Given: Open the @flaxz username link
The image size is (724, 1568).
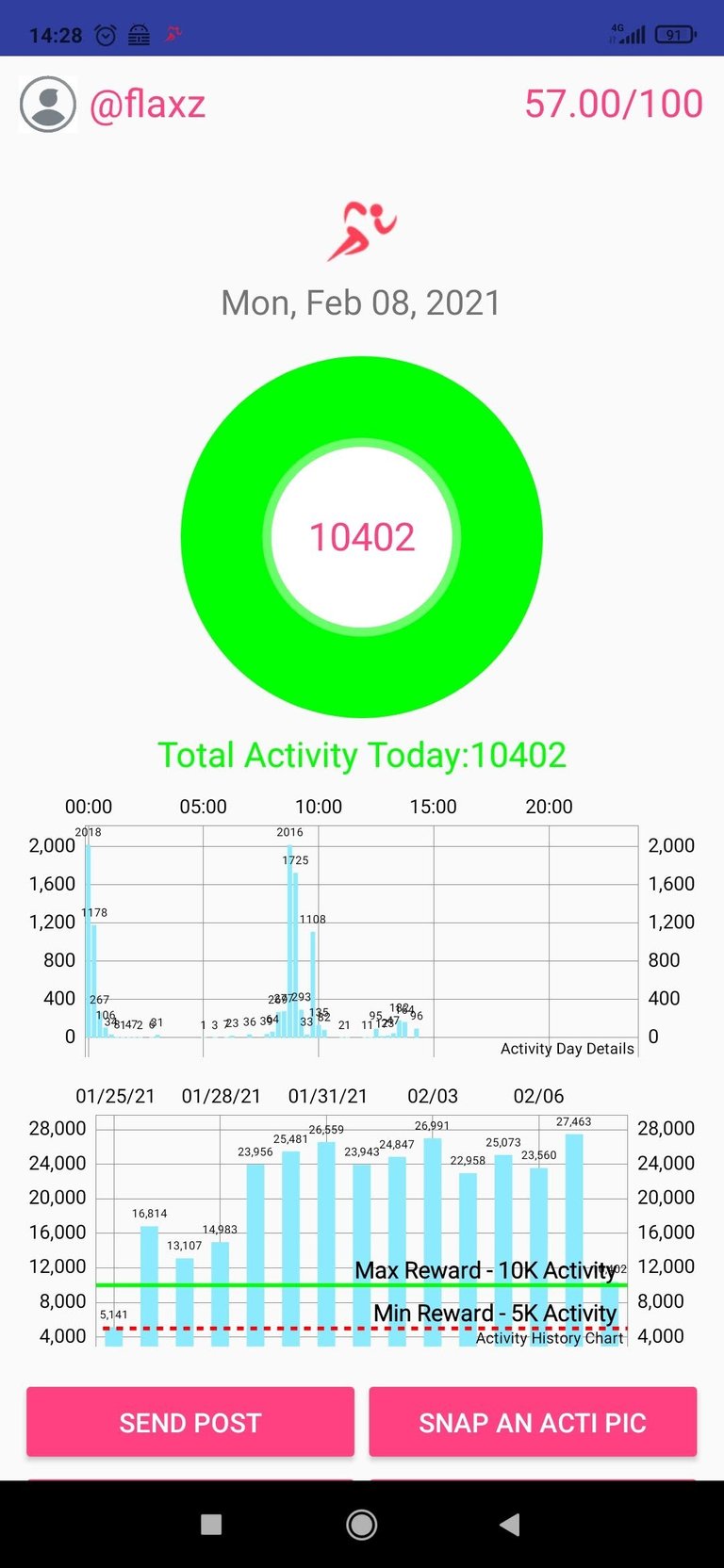Looking at the screenshot, I should point(147,104).
